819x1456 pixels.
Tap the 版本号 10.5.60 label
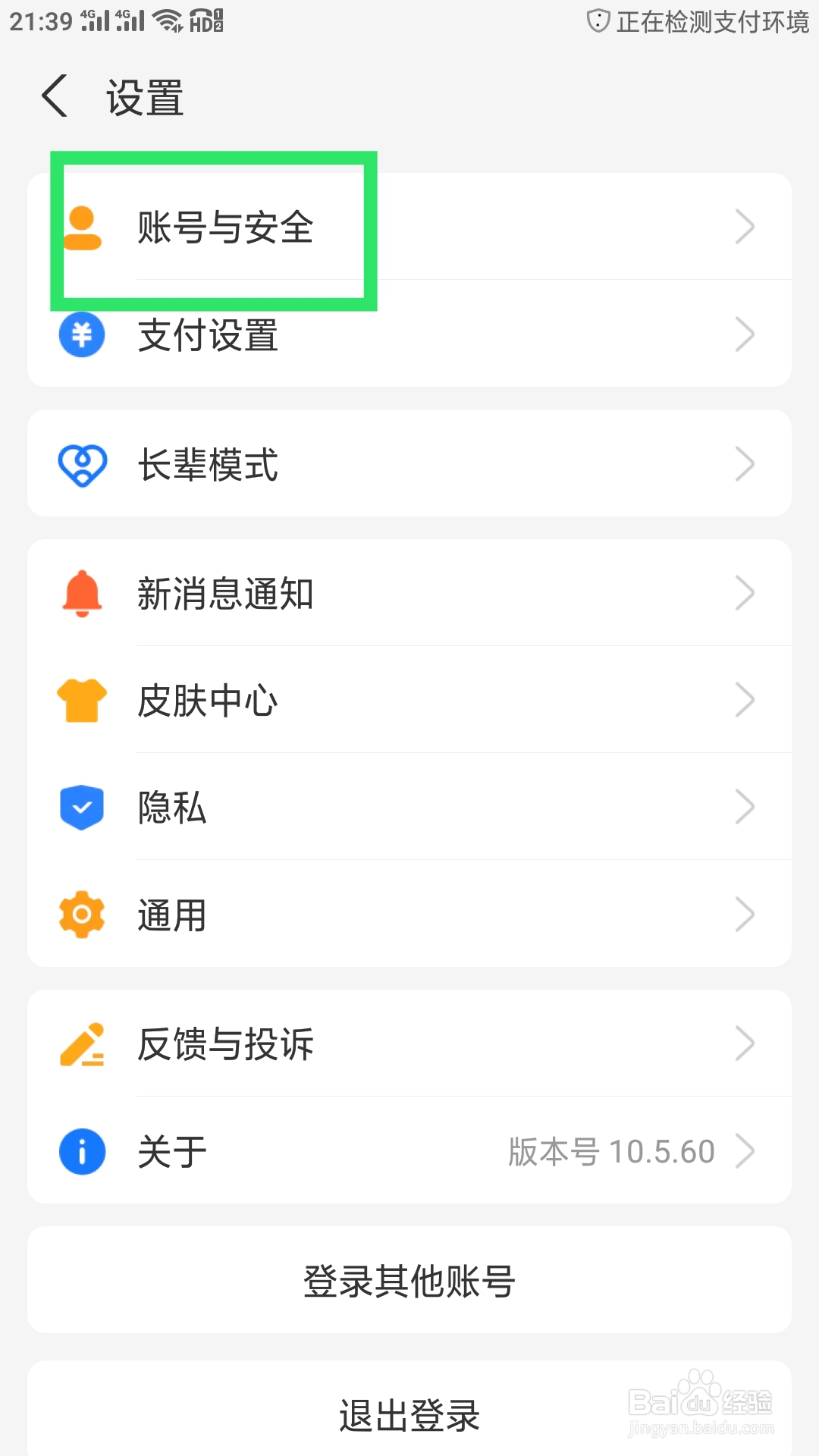tap(611, 1150)
